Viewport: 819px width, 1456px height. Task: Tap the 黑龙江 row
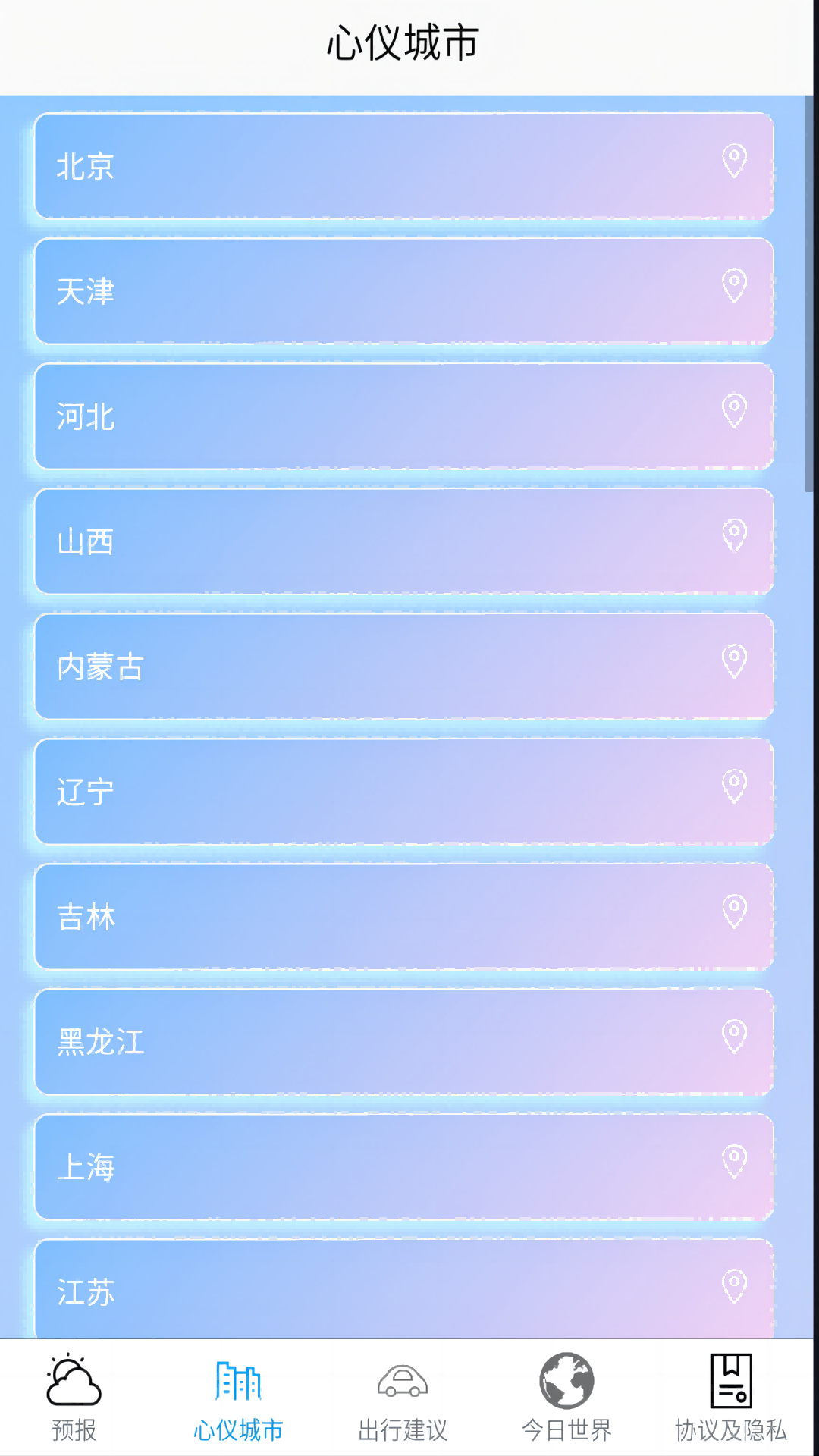point(404,1042)
